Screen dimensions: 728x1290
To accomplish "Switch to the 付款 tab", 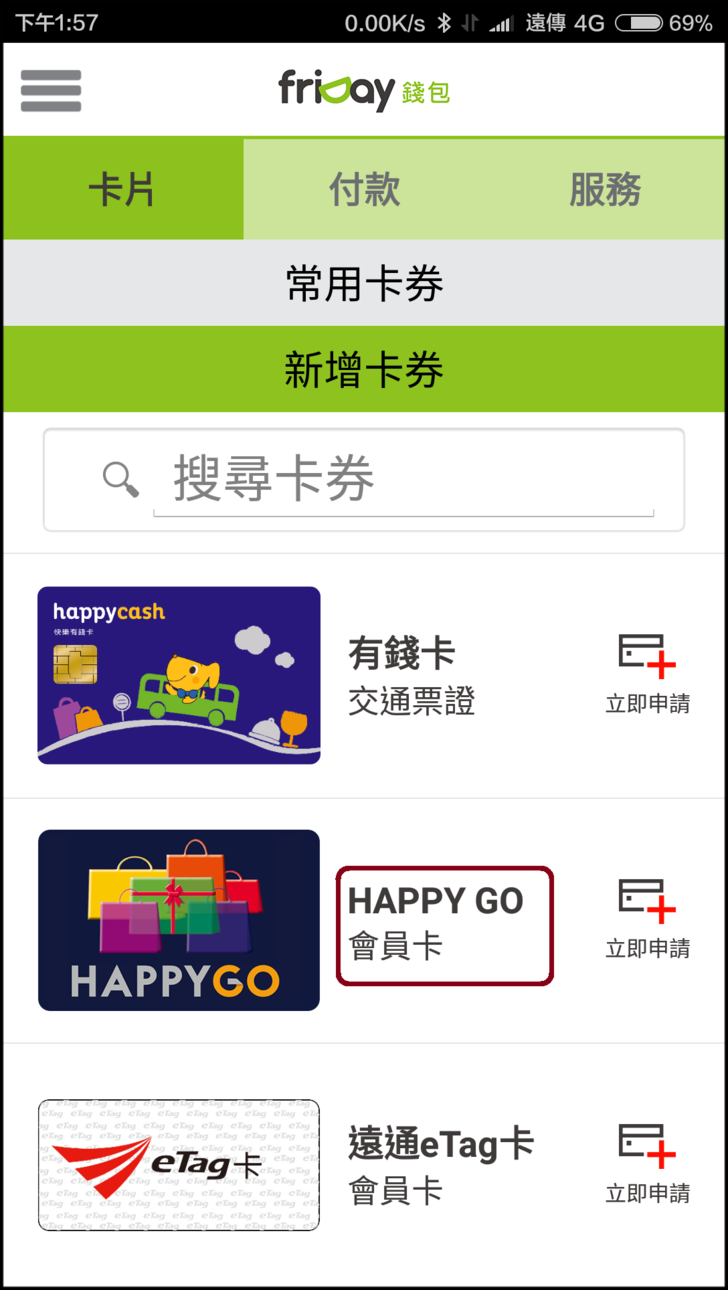I will pyautogui.click(x=364, y=189).
